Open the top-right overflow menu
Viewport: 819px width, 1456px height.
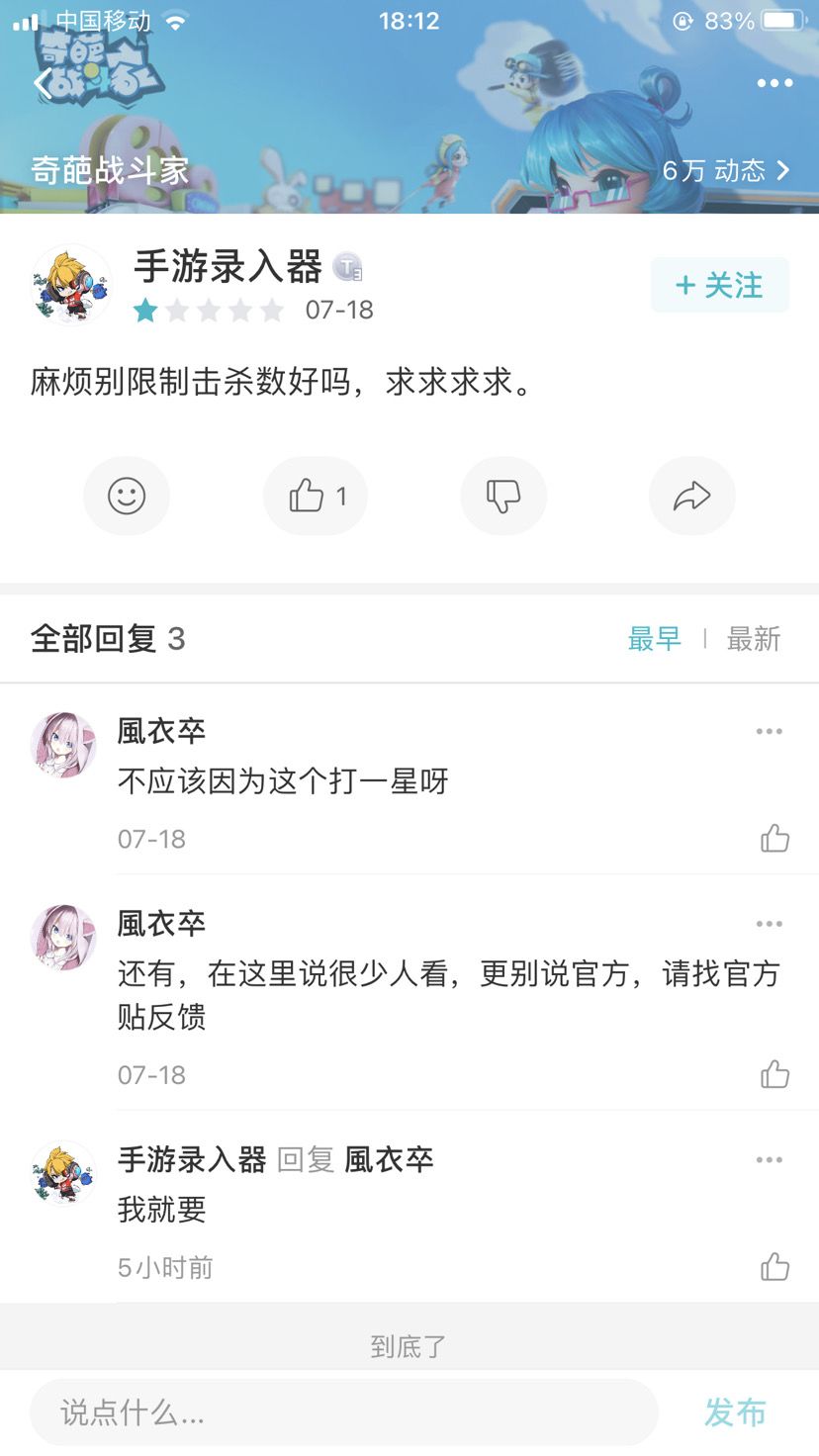pyautogui.click(x=774, y=83)
